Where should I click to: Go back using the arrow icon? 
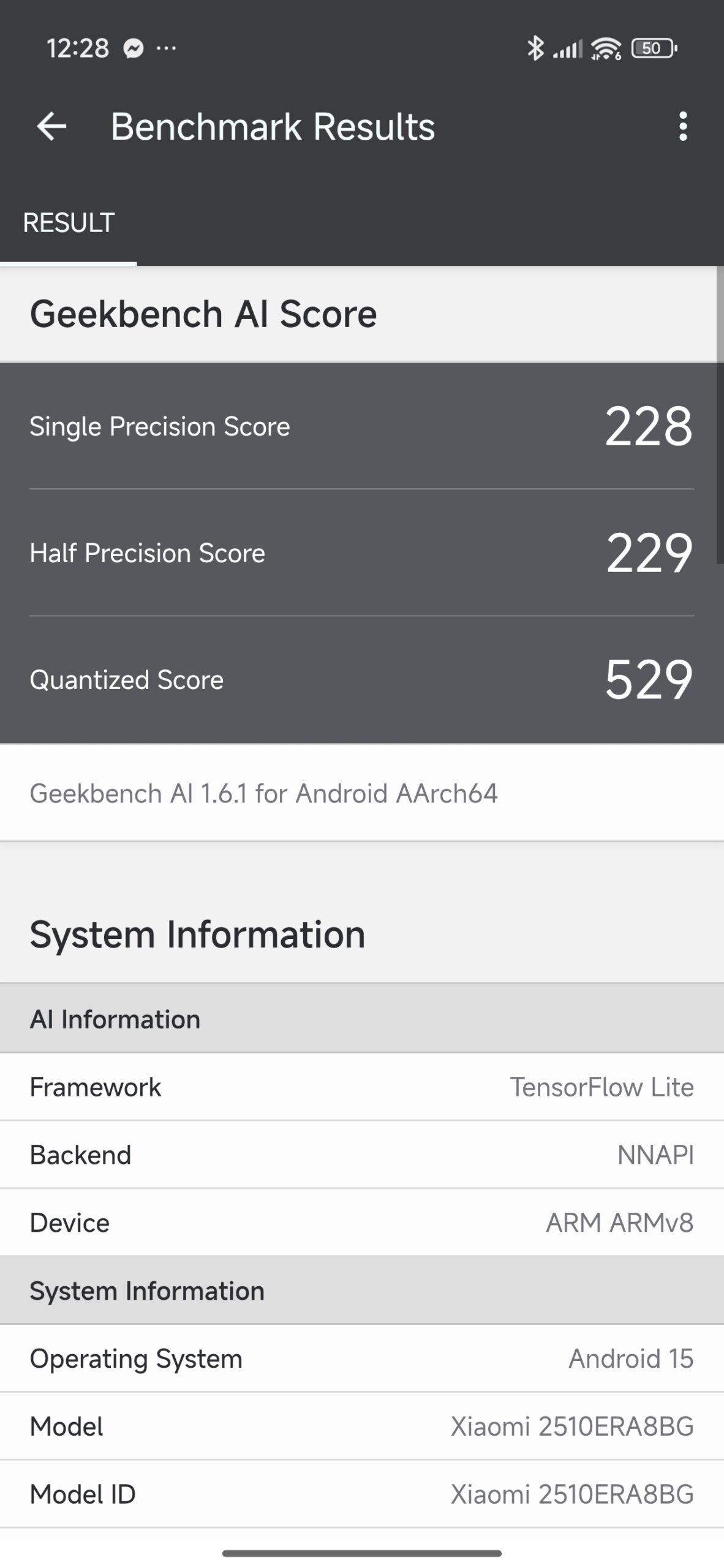(51, 127)
